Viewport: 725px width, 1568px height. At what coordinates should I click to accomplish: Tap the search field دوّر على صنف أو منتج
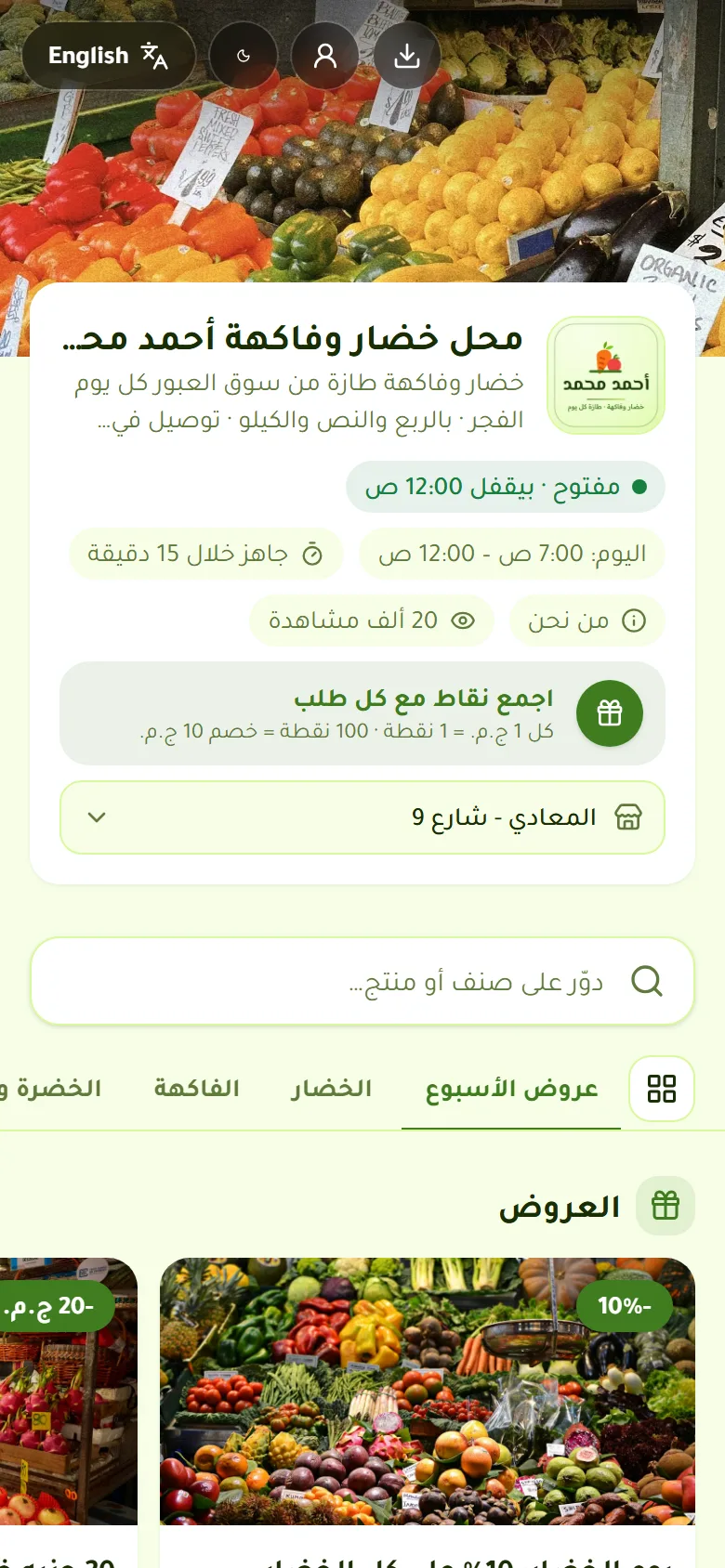pos(362,981)
